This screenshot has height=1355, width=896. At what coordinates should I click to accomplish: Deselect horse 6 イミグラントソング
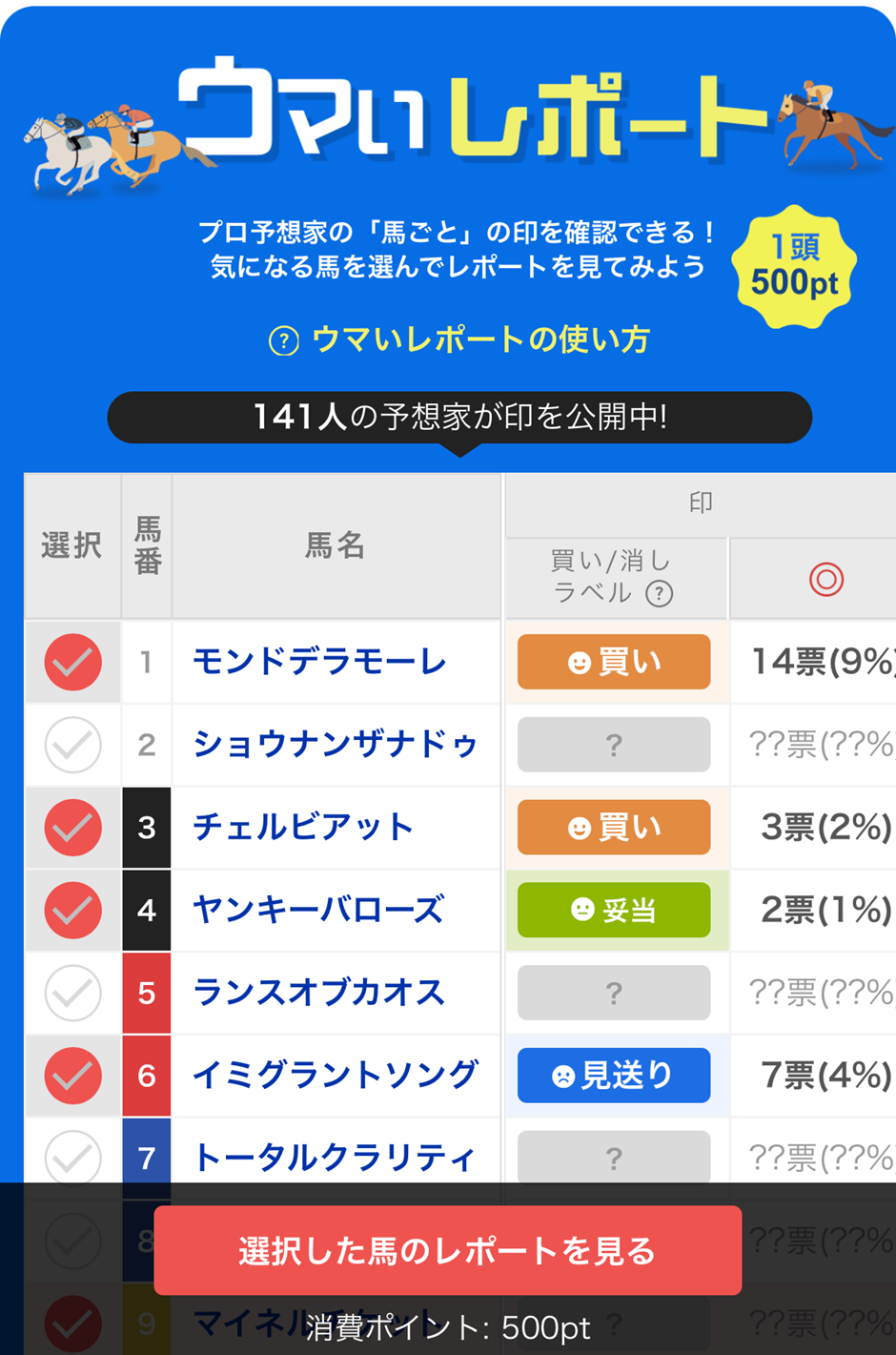coord(72,1076)
